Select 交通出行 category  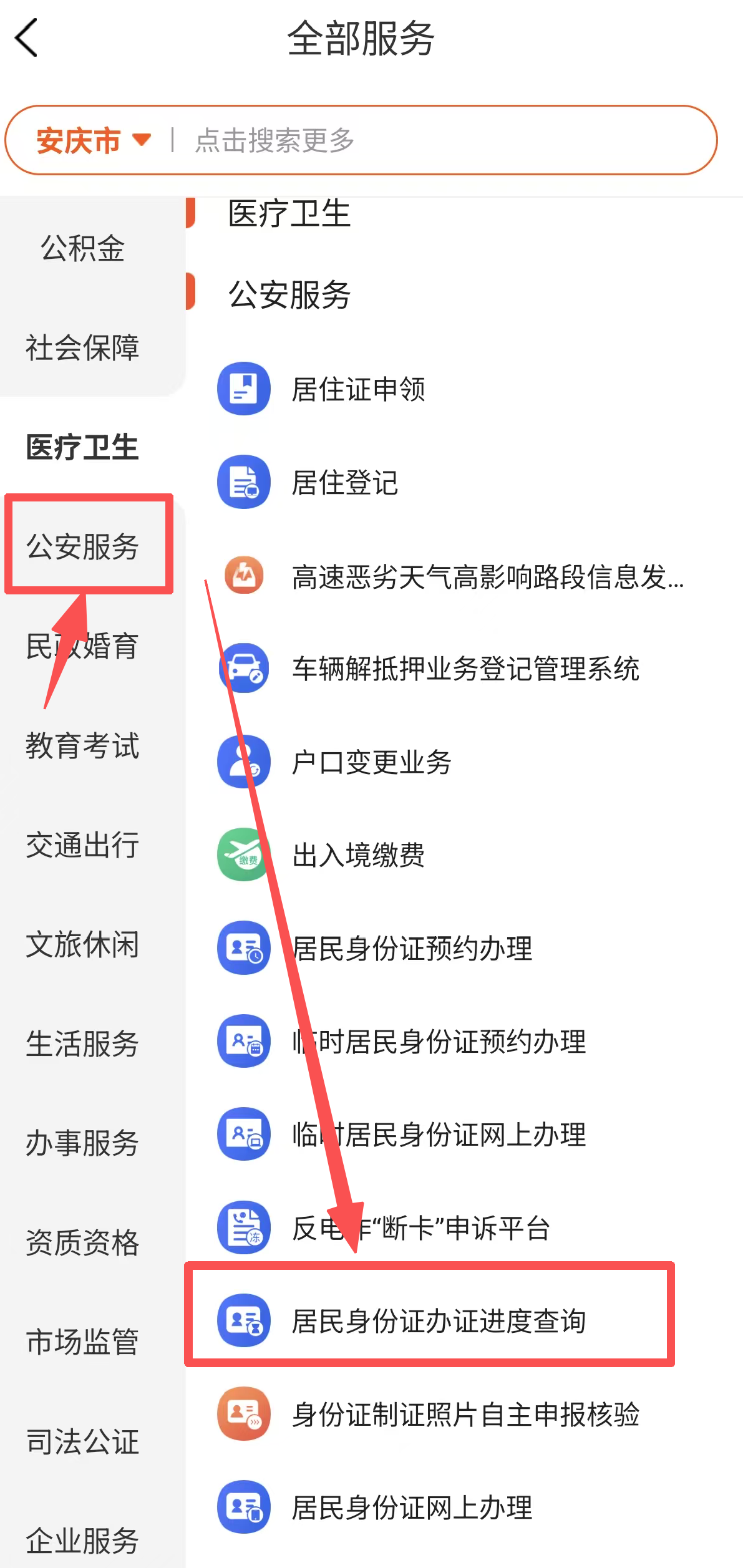click(x=82, y=845)
